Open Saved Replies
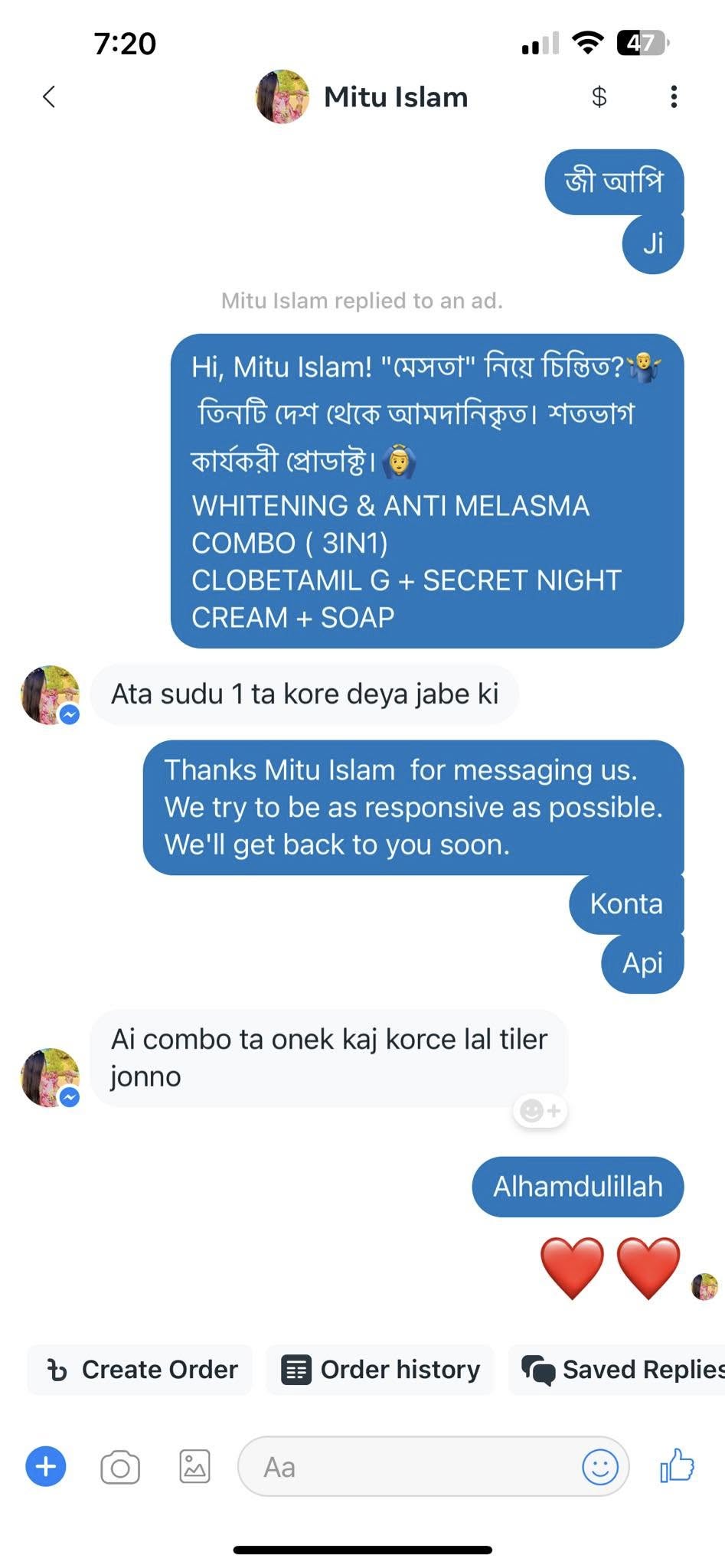The height and width of the screenshot is (1568, 725). pyautogui.click(x=620, y=1370)
